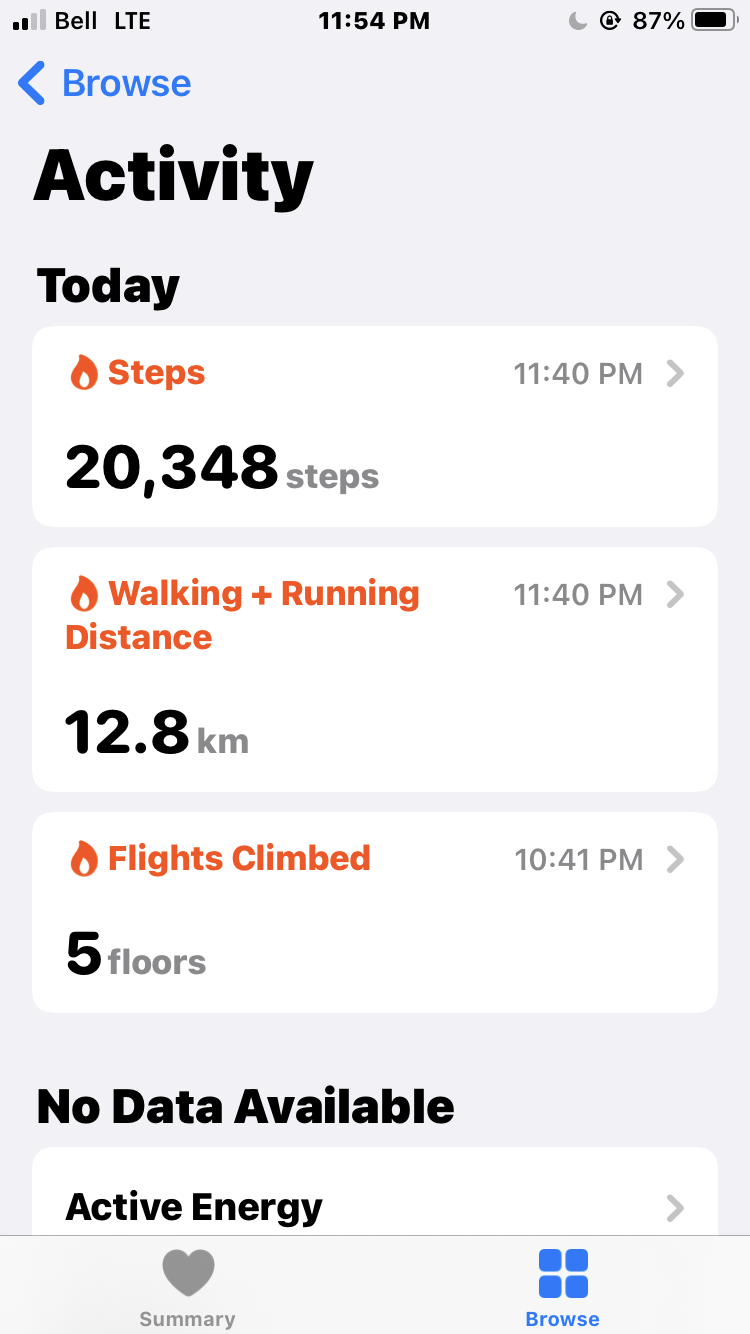Go back to Browse

pyautogui.click(x=105, y=83)
